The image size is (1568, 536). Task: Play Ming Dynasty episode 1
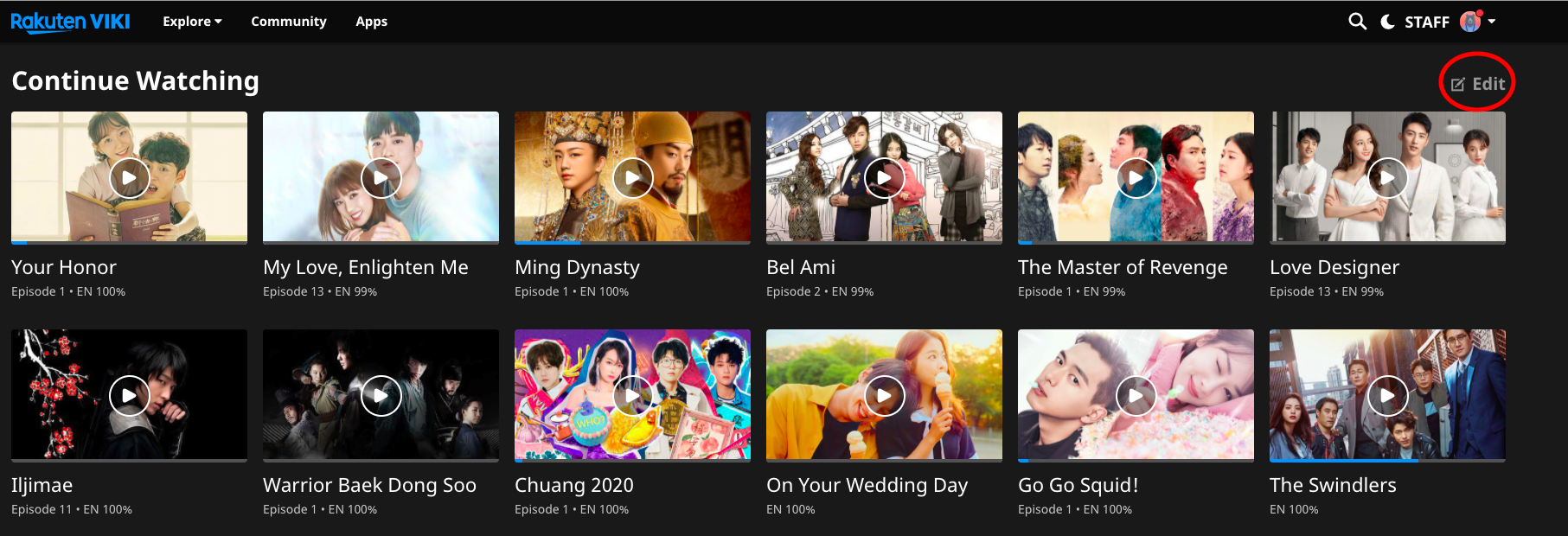pyautogui.click(x=633, y=178)
